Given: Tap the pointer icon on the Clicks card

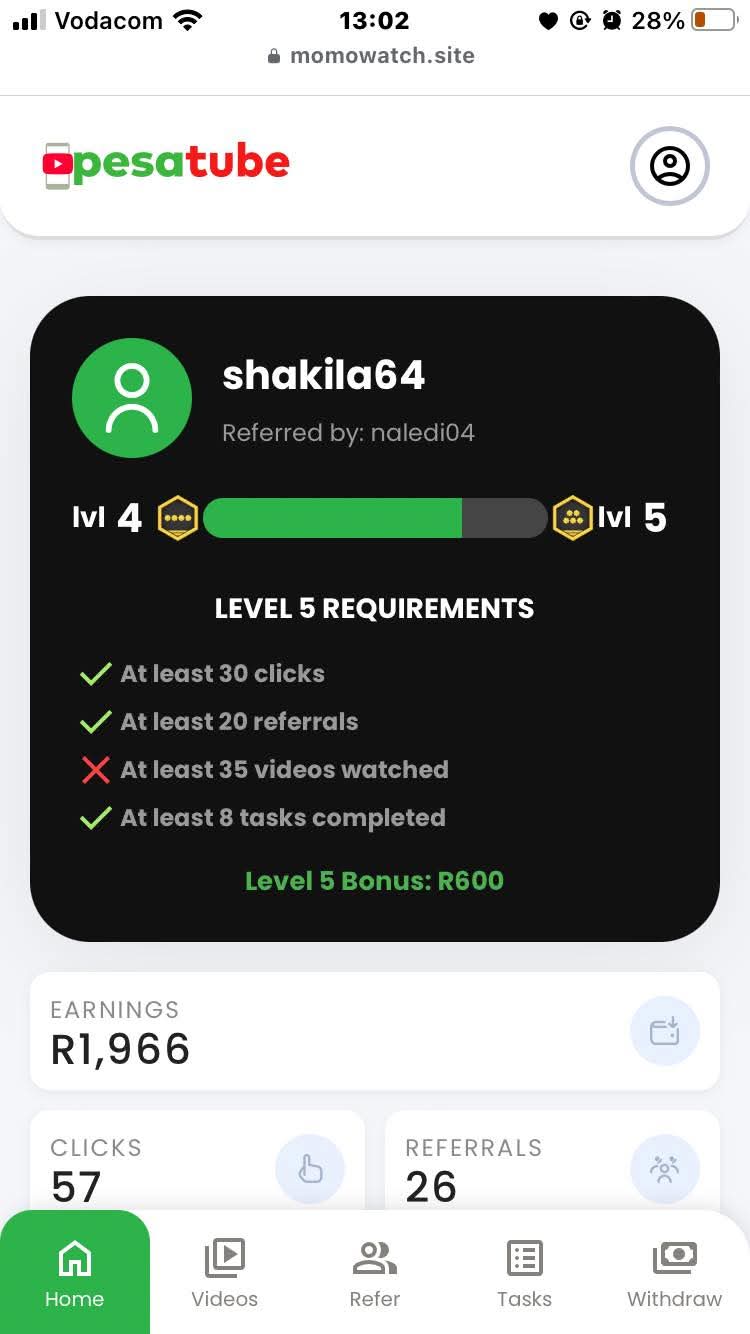Looking at the screenshot, I should 310,1169.
